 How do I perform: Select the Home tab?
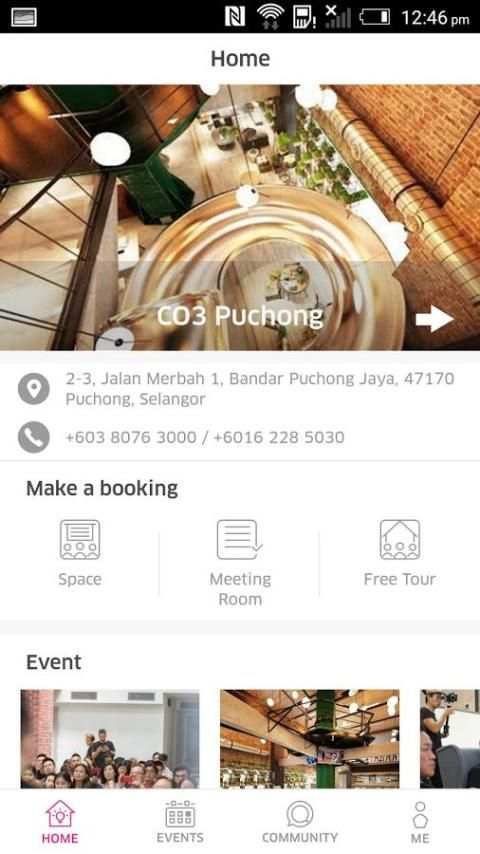click(x=60, y=822)
